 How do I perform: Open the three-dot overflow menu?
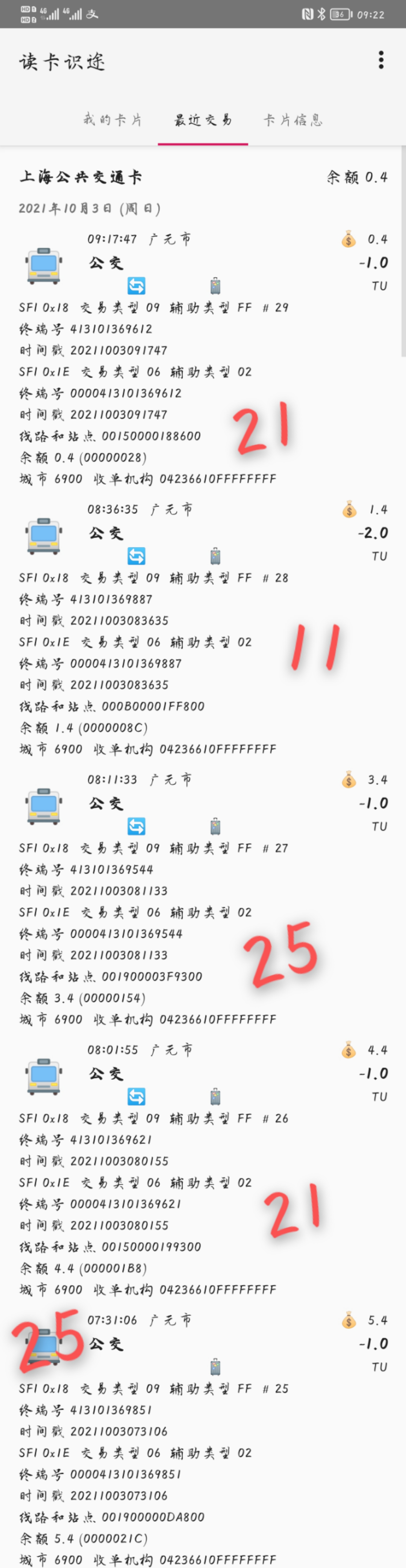point(381,60)
